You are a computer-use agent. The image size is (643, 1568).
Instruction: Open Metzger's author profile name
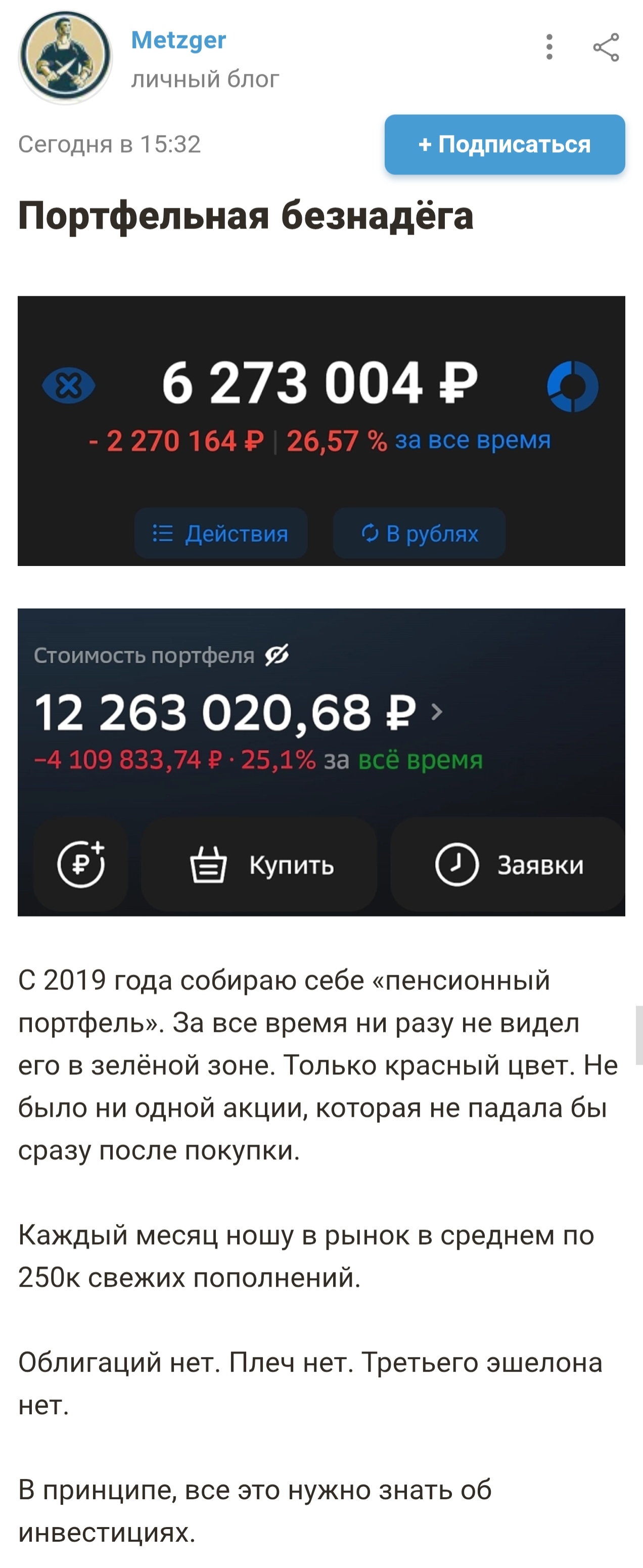[x=178, y=40]
